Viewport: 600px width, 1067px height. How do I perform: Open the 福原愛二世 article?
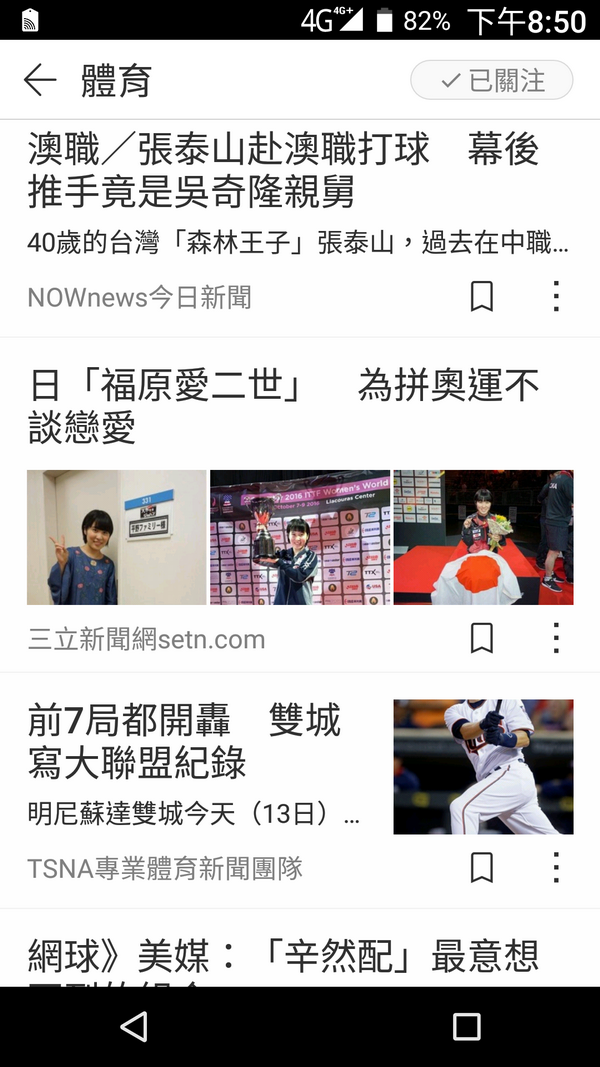click(283, 405)
